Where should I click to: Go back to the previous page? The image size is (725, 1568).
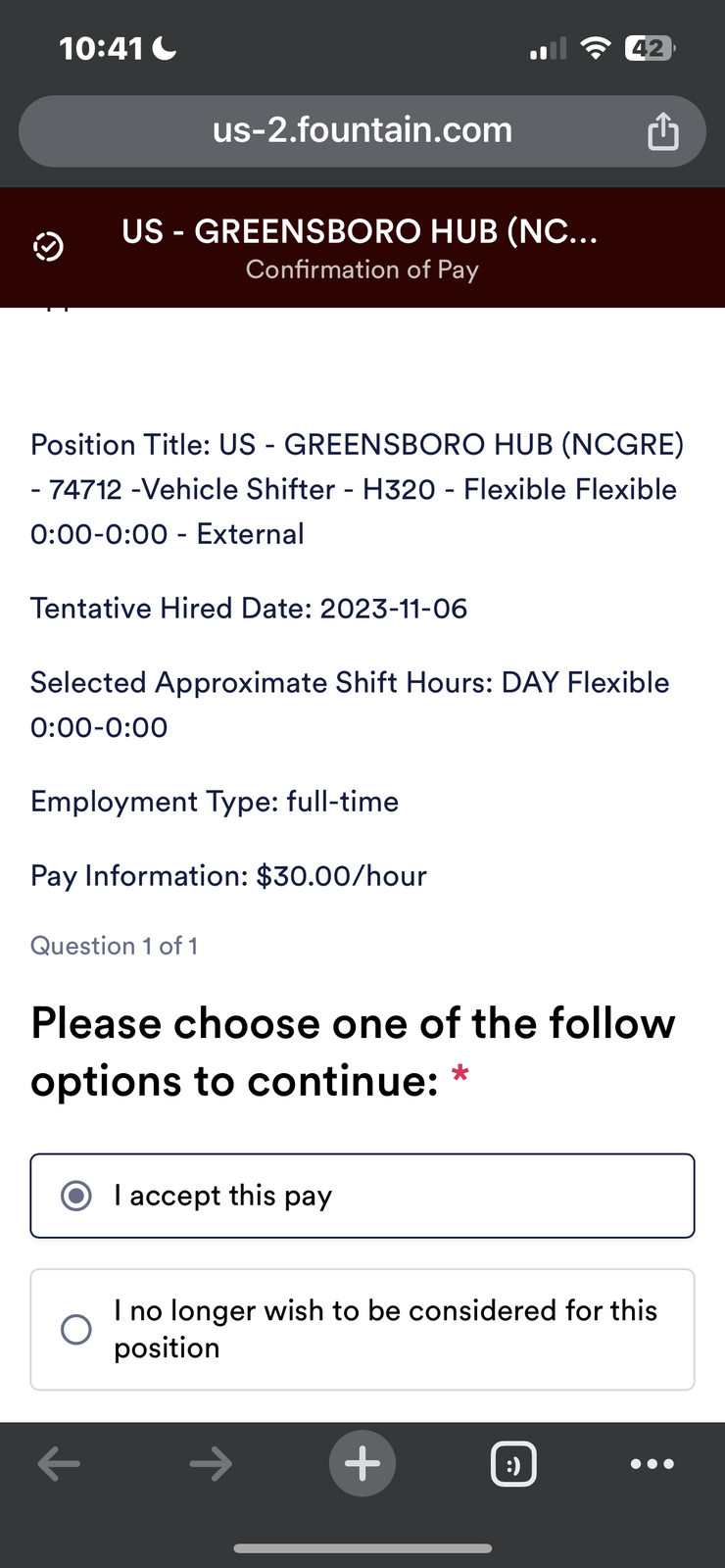pyautogui.click(x=59, y=1464)
